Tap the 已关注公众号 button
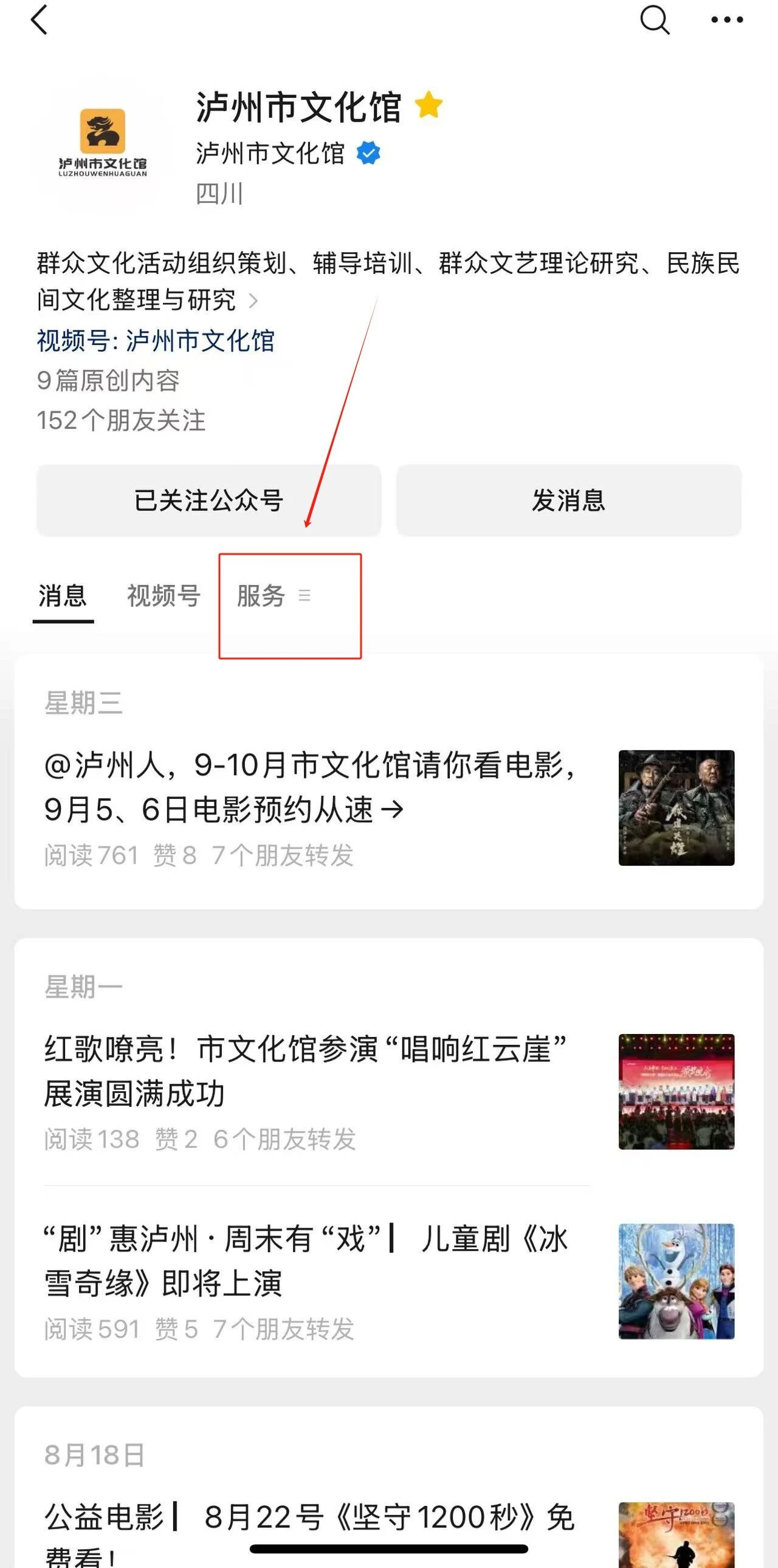Image resolution: width=778 pixels, height=1568 pixels. (x=209, y=501)
